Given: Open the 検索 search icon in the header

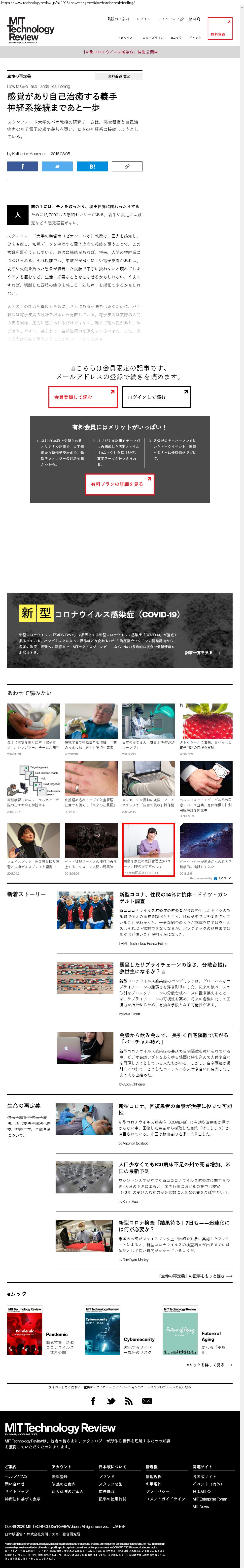Looking at the screenshot, I should tap(194, 19).
